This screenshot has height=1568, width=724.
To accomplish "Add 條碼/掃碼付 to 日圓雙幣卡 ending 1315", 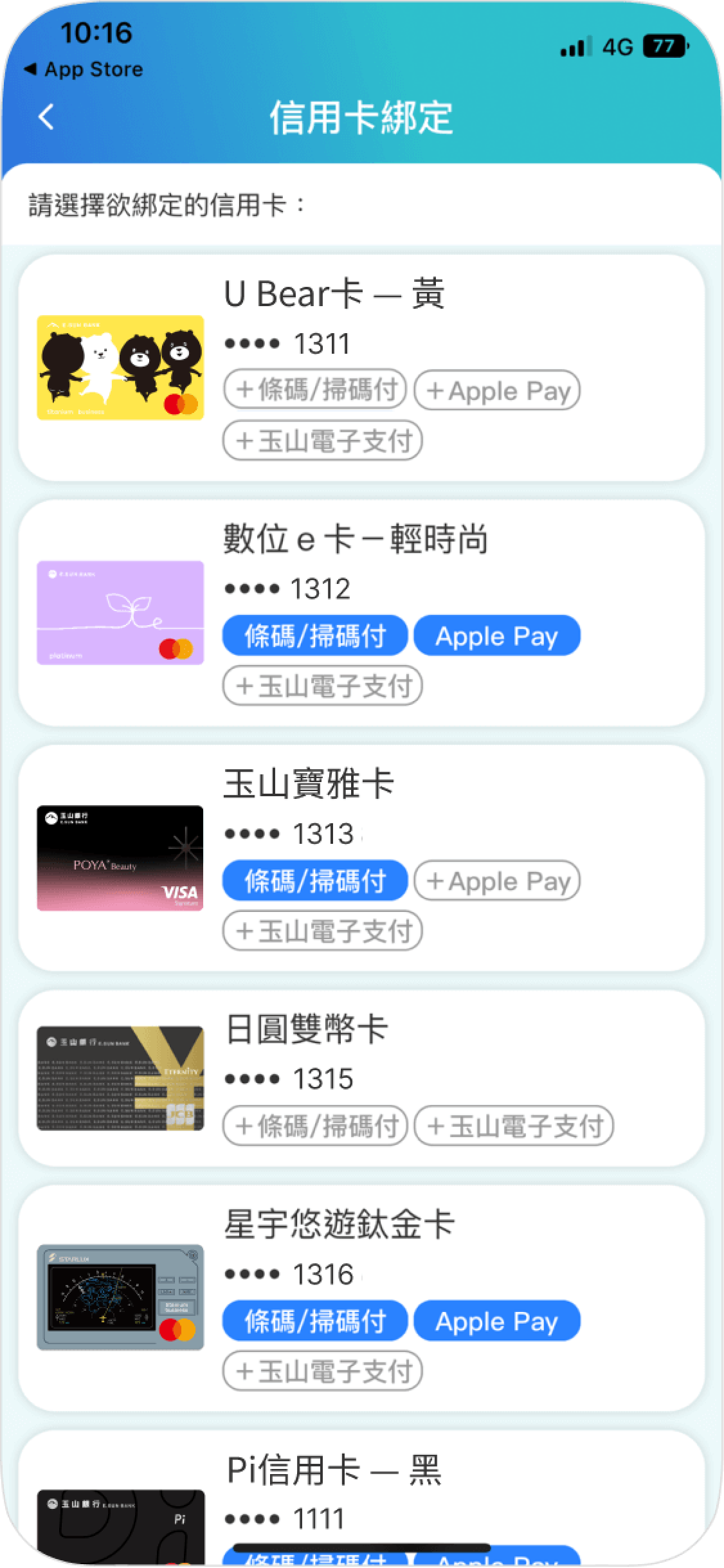I will pyautogui.click(x=315, y=1126).
